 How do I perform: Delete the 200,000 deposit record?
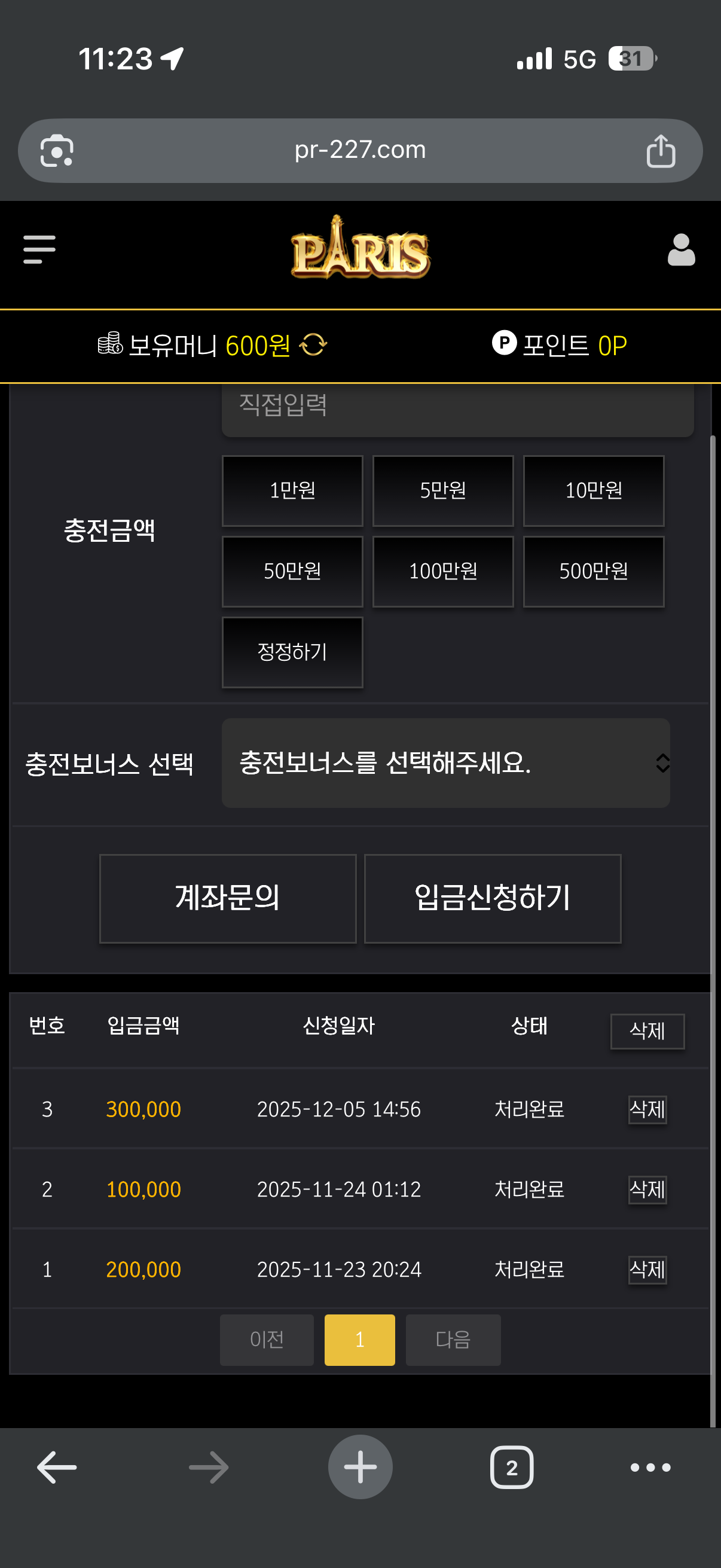647,1270
